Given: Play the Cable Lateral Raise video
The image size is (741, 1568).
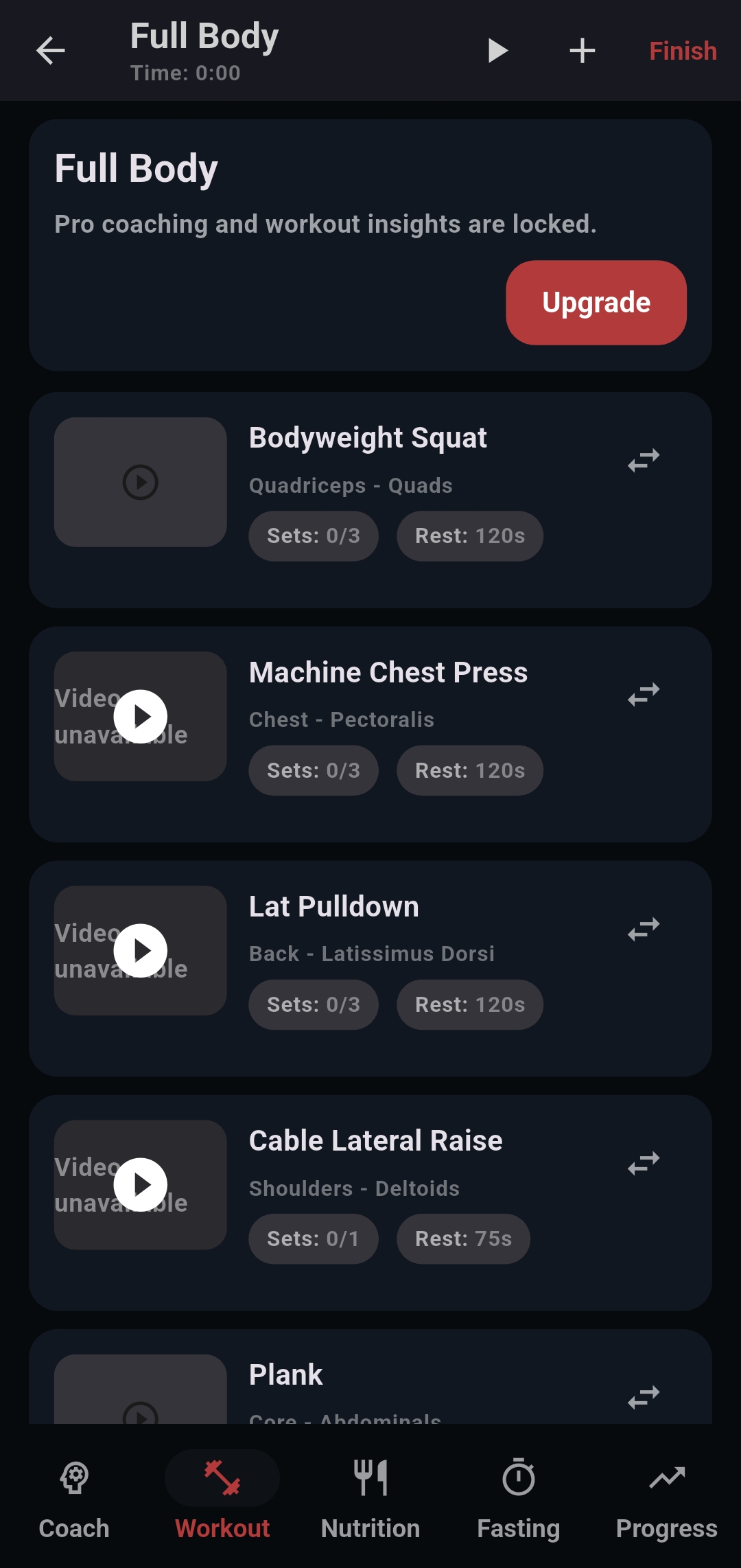Looking at the screenshot, I should [141, 1184].
